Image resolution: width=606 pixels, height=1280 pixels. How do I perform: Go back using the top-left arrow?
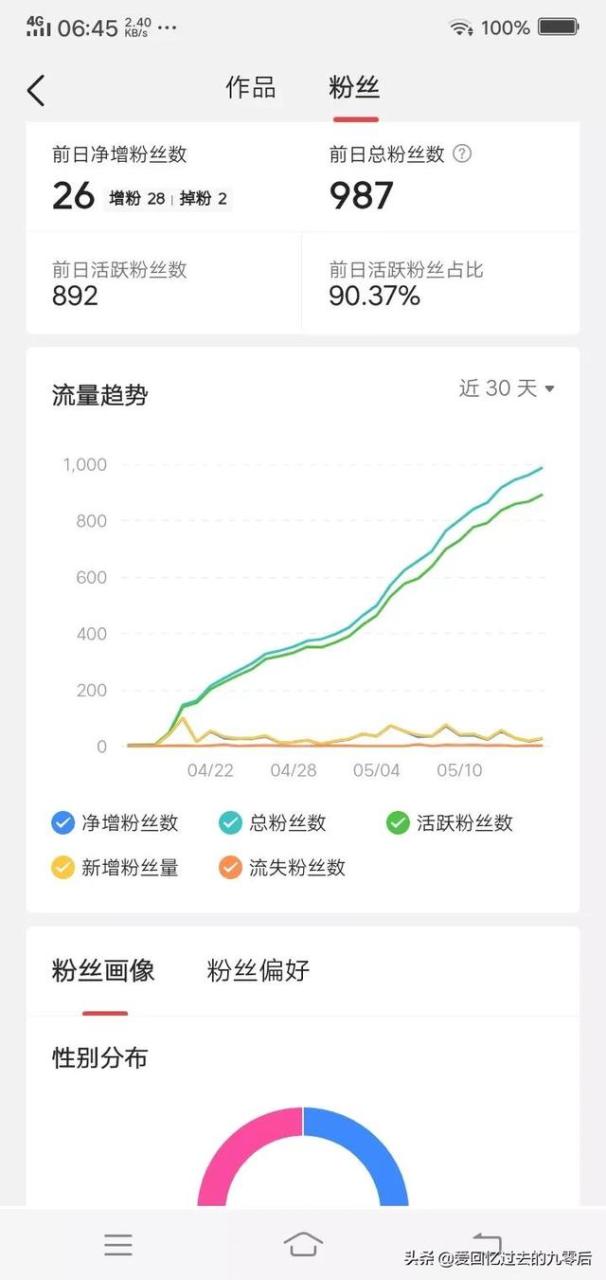[36, 90]
